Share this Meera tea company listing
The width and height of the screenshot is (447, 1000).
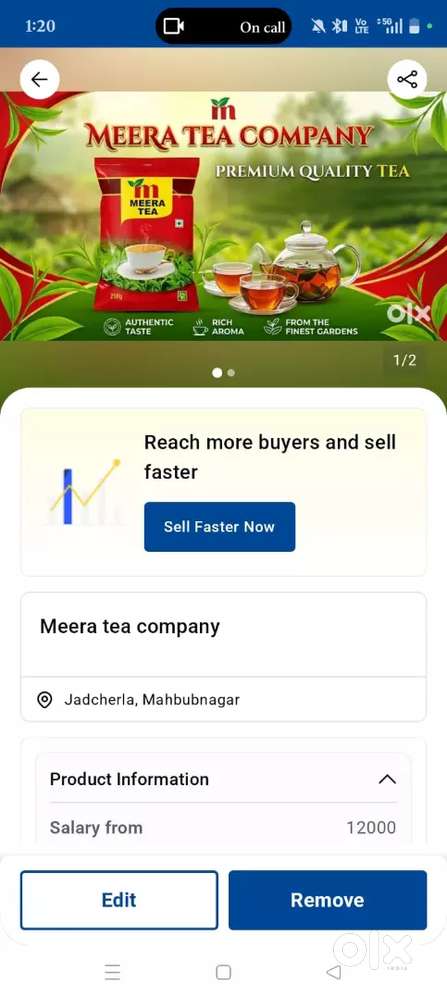click(407, 79)
